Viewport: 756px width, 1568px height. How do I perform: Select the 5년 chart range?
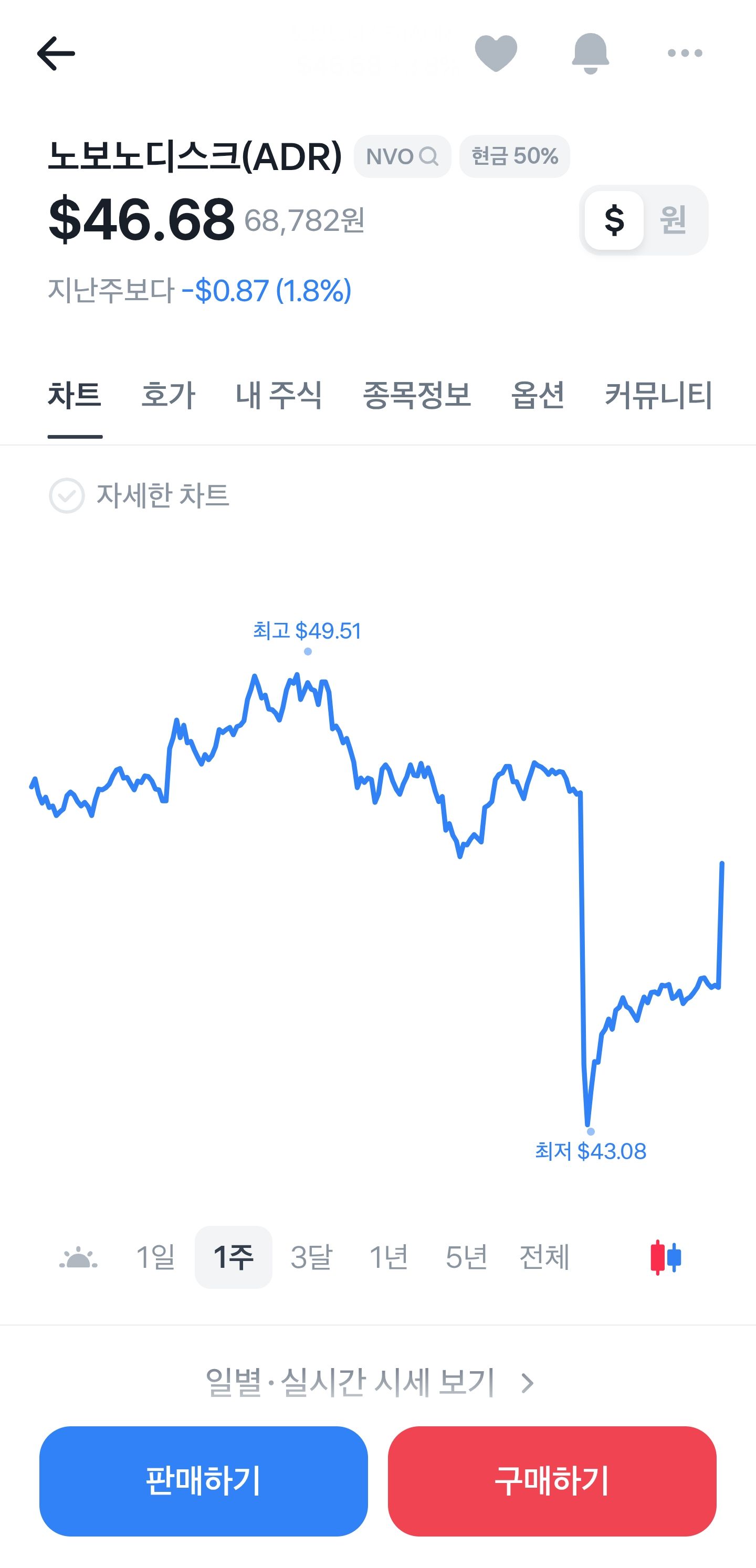click(x=466, y=1257)
